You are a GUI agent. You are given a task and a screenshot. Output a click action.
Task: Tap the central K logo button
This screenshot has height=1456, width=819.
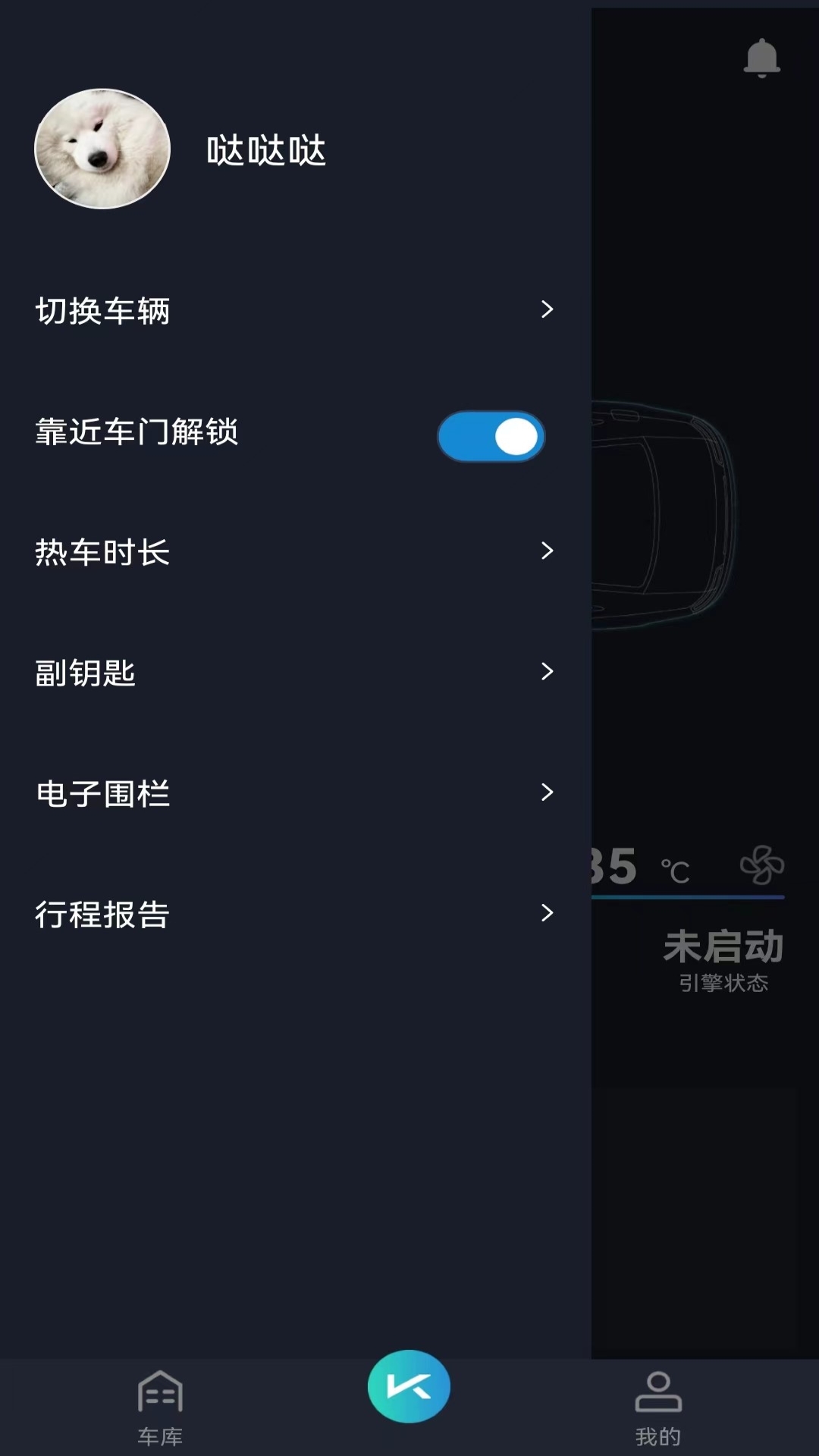(x=409, y=1385)
